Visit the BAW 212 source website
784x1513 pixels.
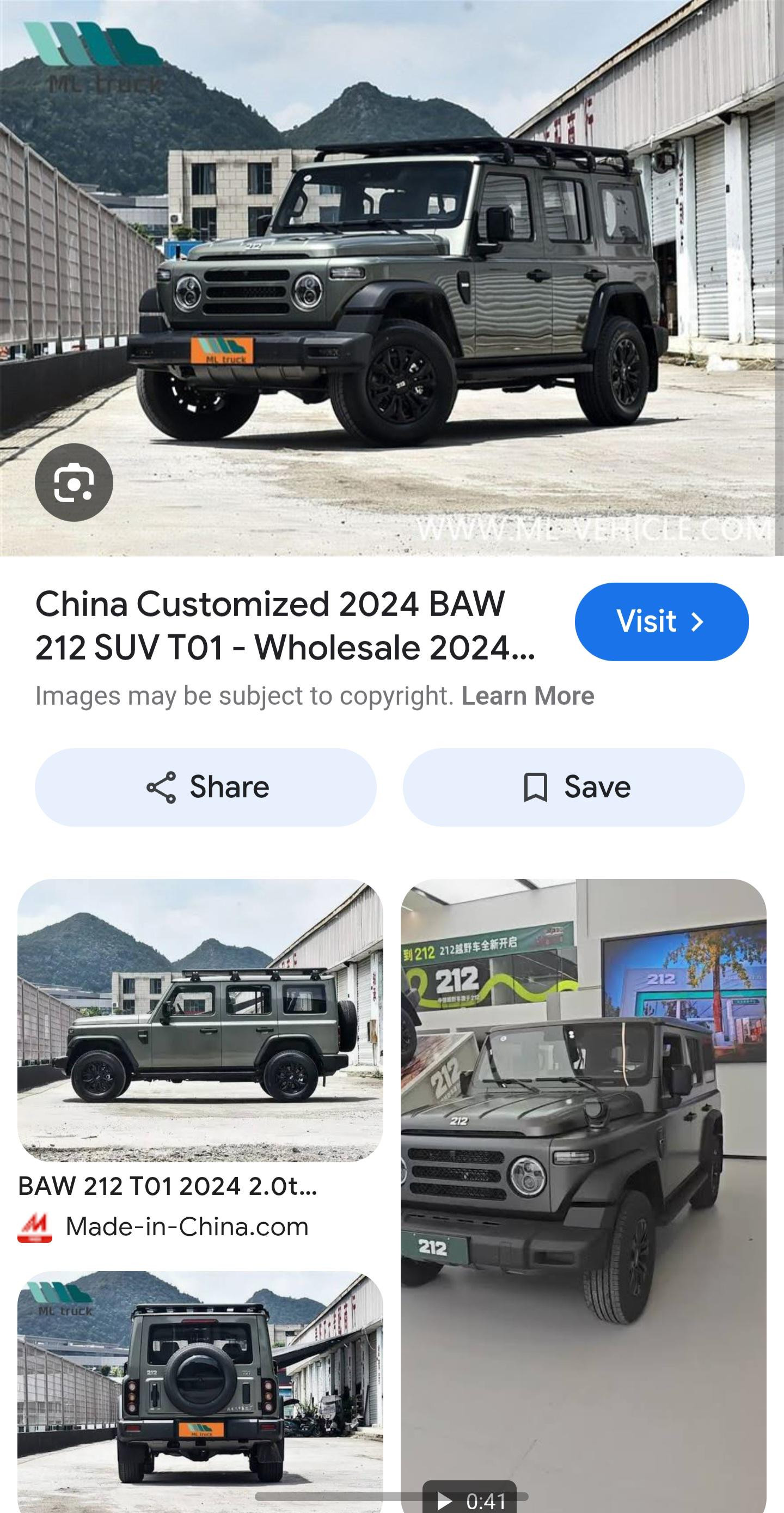pyautogui.click(x=661, y=621)
